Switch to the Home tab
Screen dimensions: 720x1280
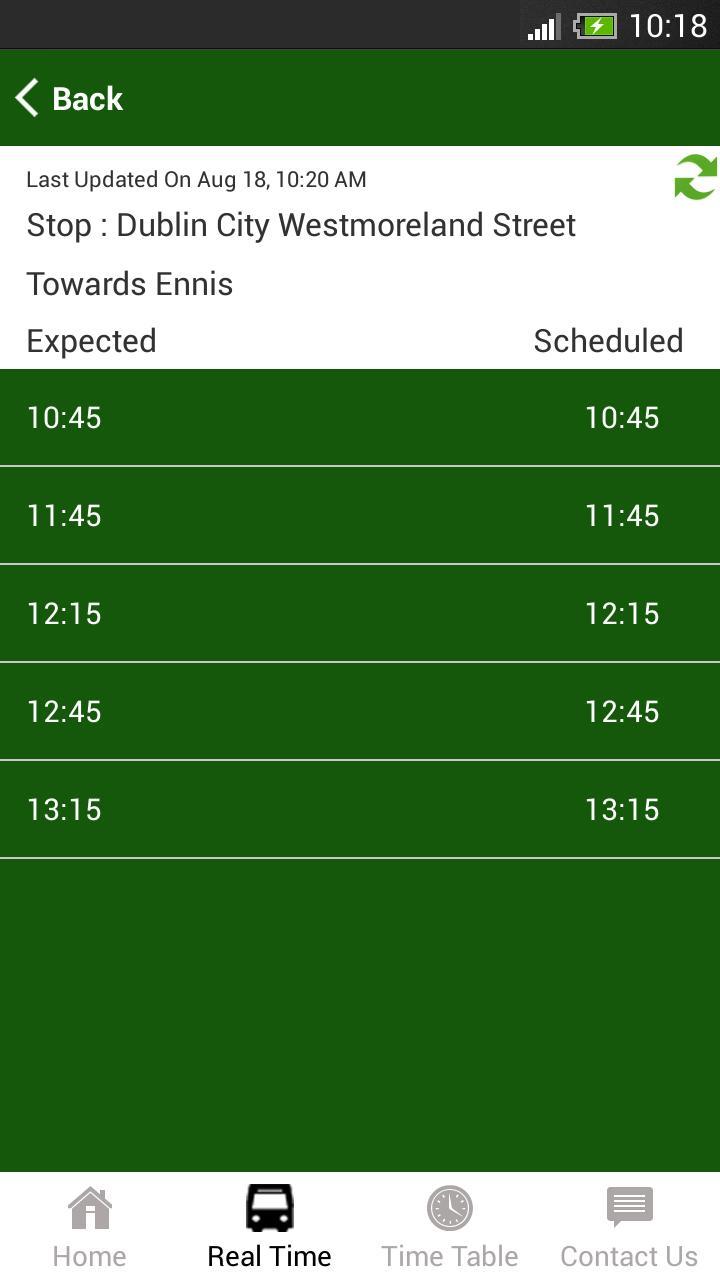click(x=90, y=1227)
